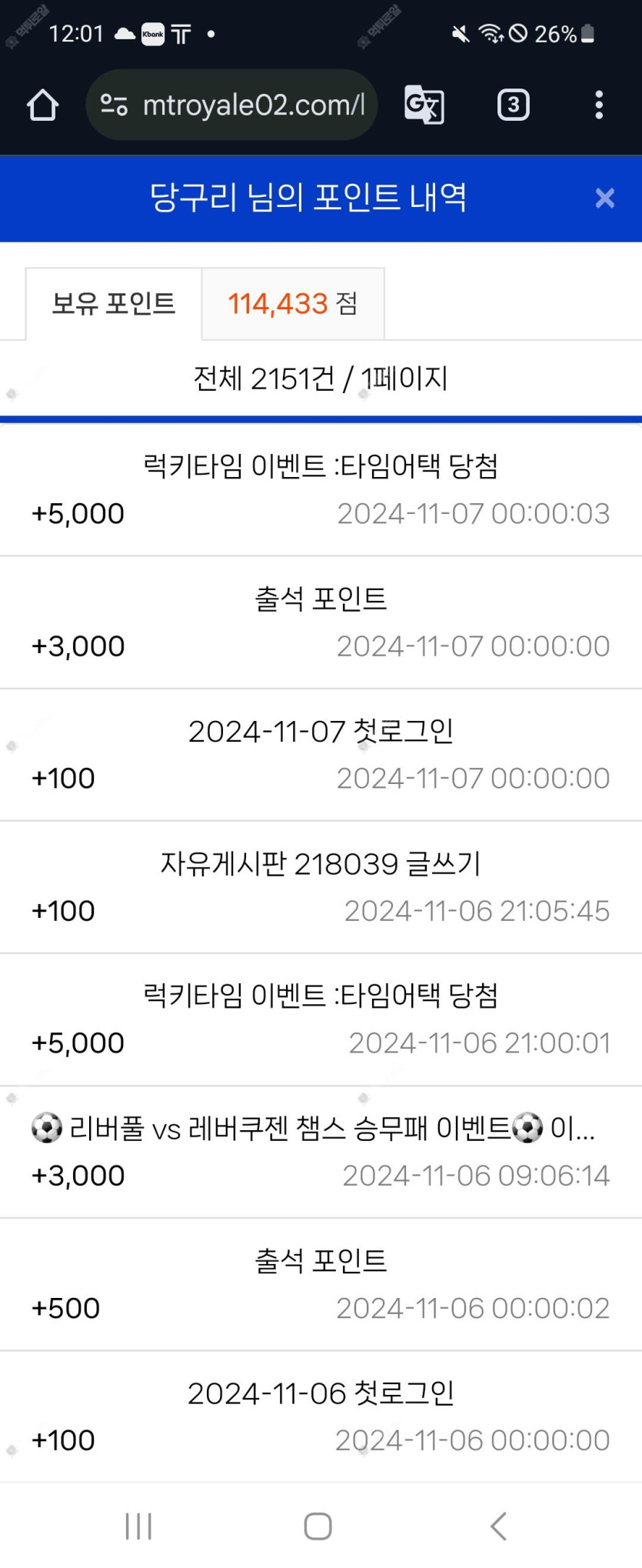Screen dimensions: 642x1568
Task: Show recent apps from the navigation bar
Action: pyautogui.click(x=139, y=1526)
